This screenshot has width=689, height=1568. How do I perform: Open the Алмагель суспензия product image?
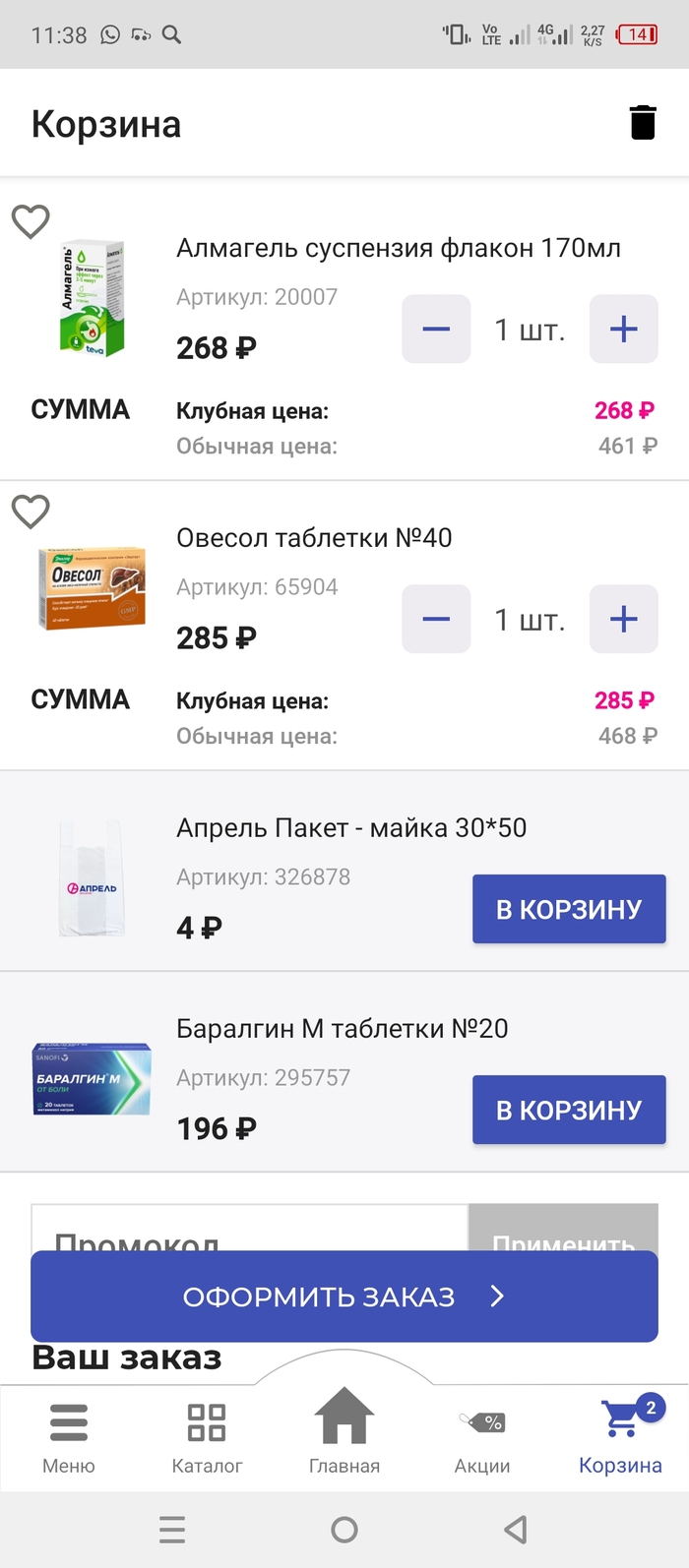click(x=92, y=297)
